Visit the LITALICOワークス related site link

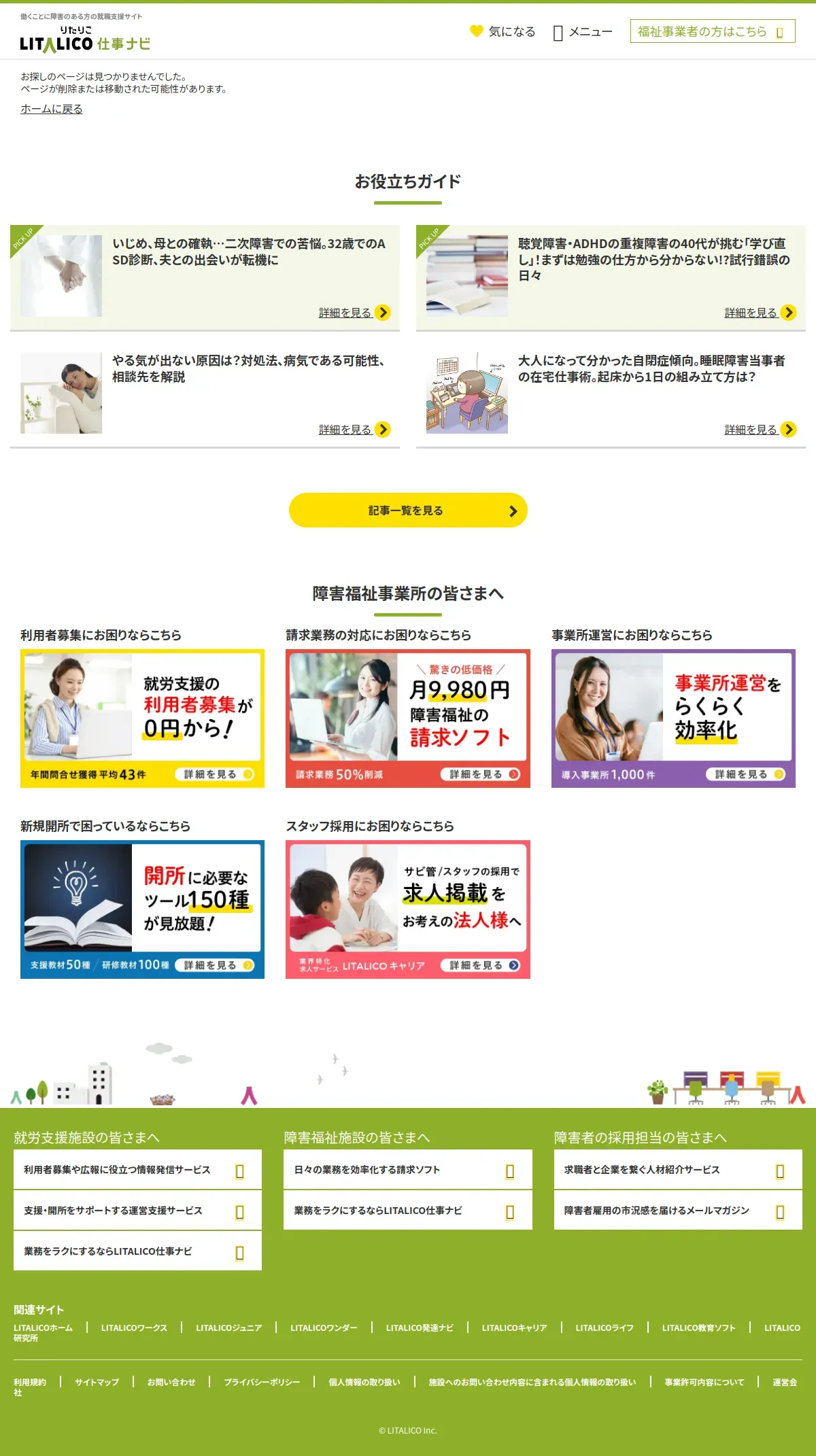tap(134, 1328)
